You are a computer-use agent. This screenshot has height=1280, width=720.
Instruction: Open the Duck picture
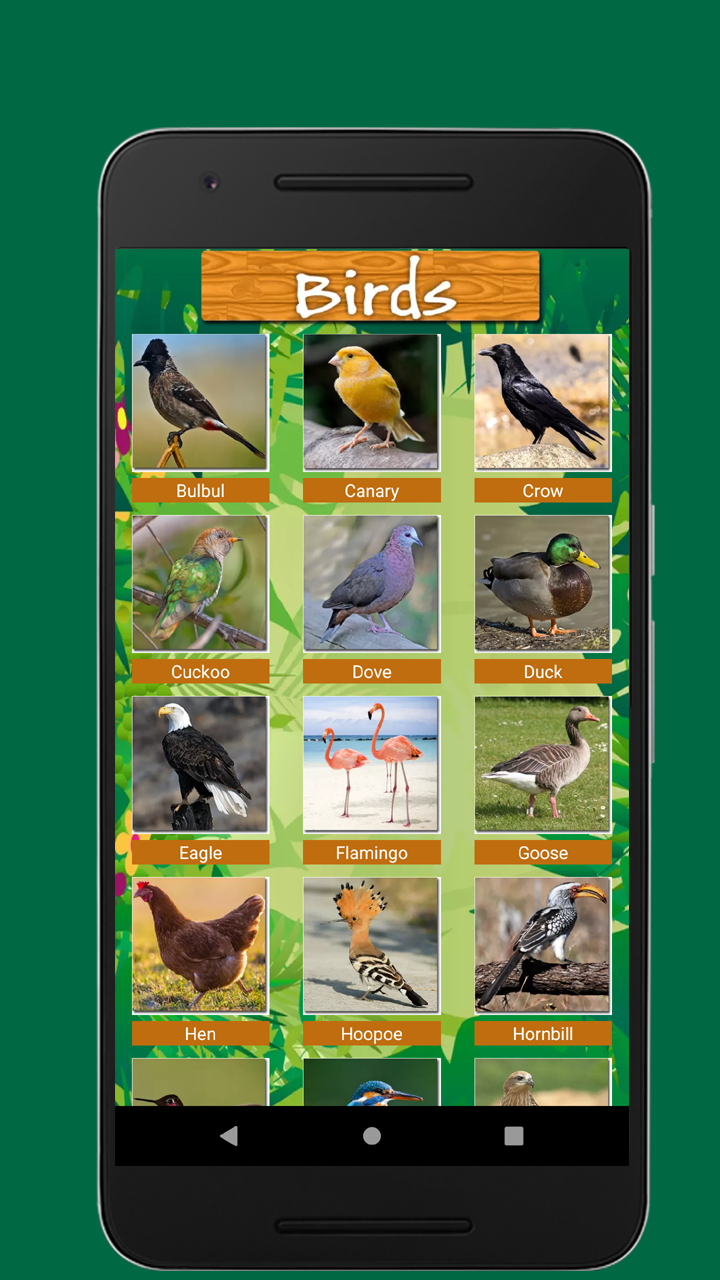point(543,583)
